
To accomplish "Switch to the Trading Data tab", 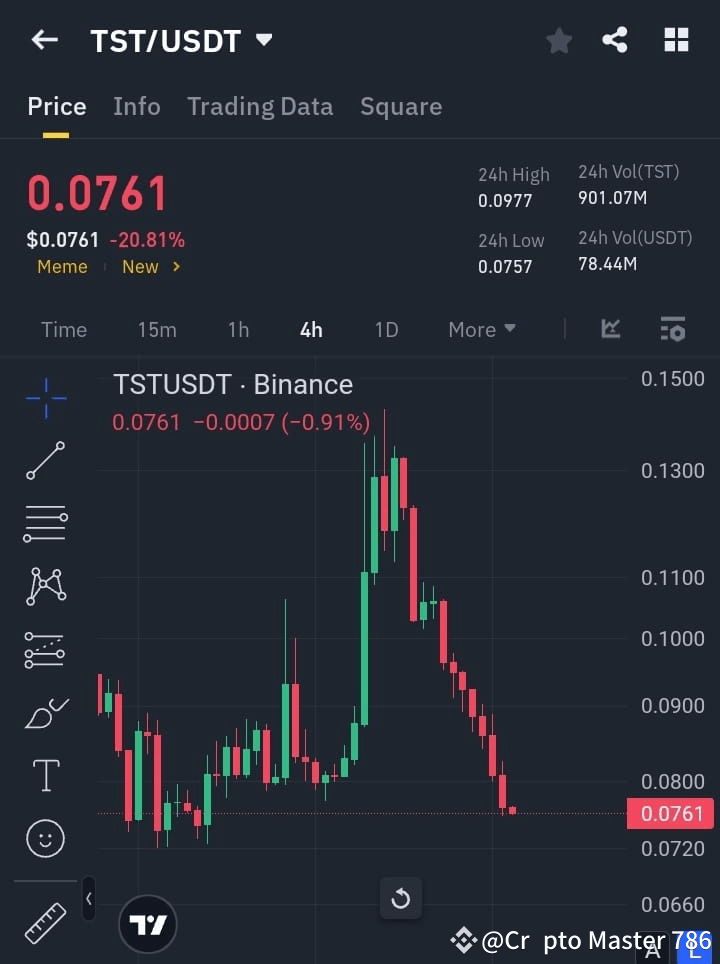I will (260, 106).
